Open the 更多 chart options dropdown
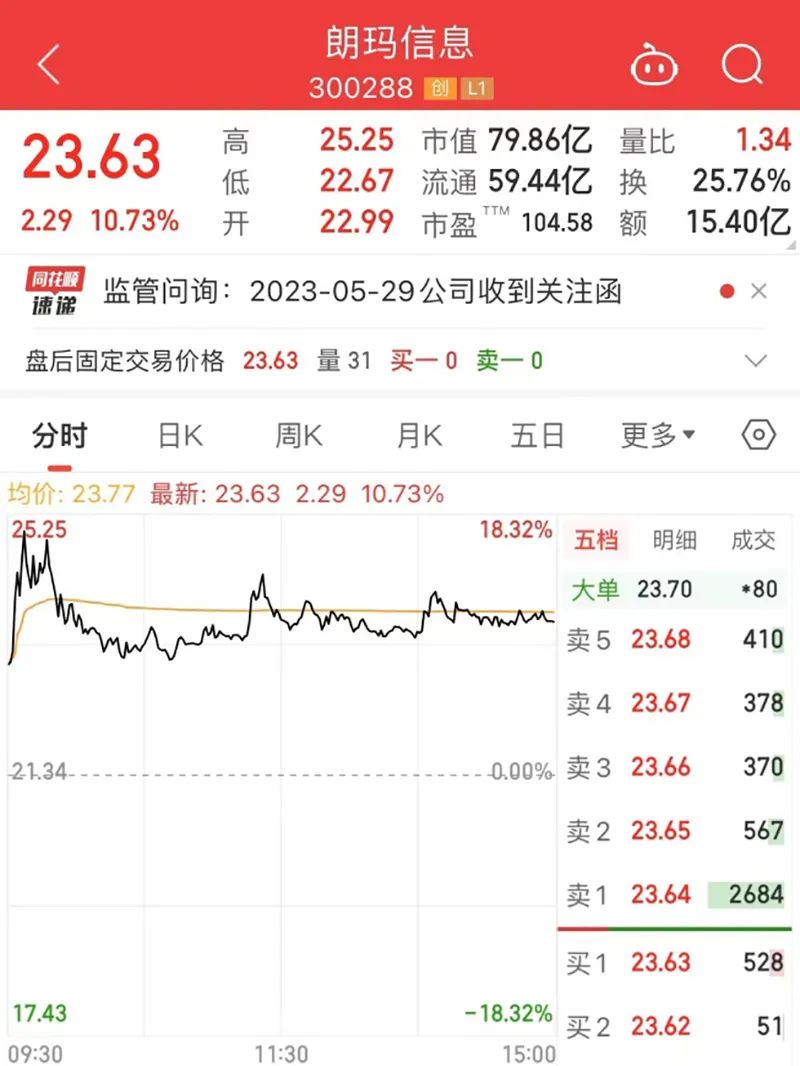The height and width of the screenshot is (1066, 800). tap(658, 436)
